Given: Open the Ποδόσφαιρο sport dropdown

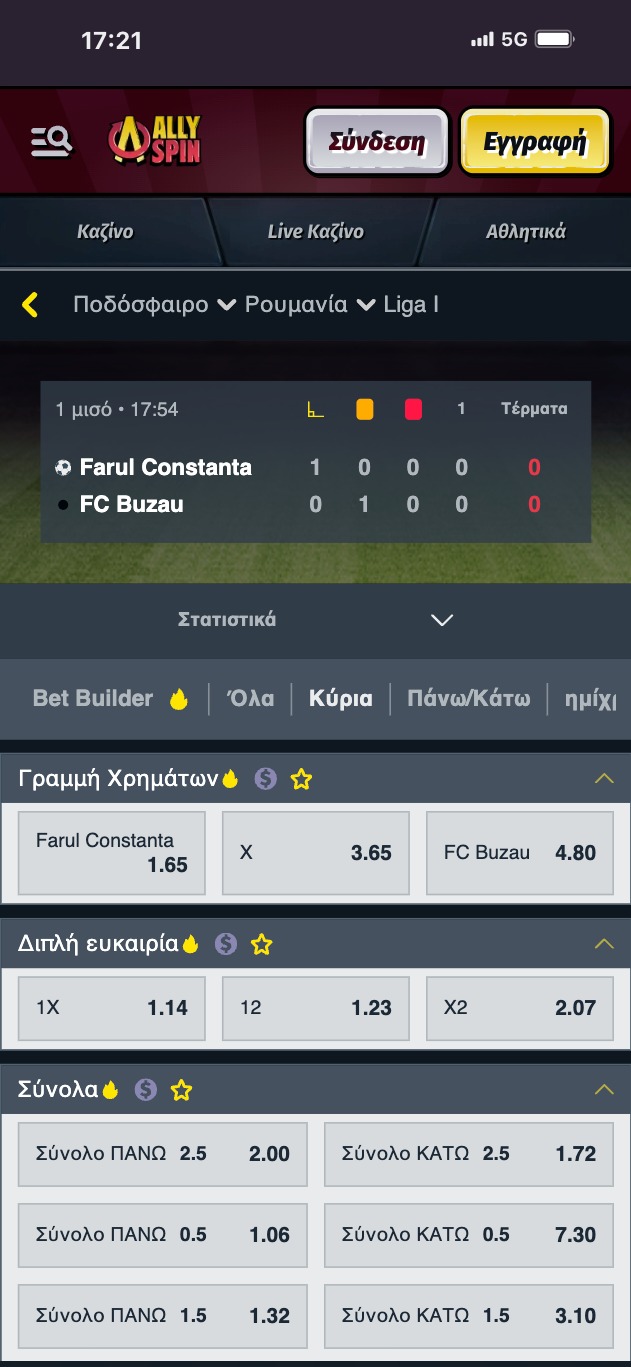Looking at the screenshot, I should [x=154, y=305].
